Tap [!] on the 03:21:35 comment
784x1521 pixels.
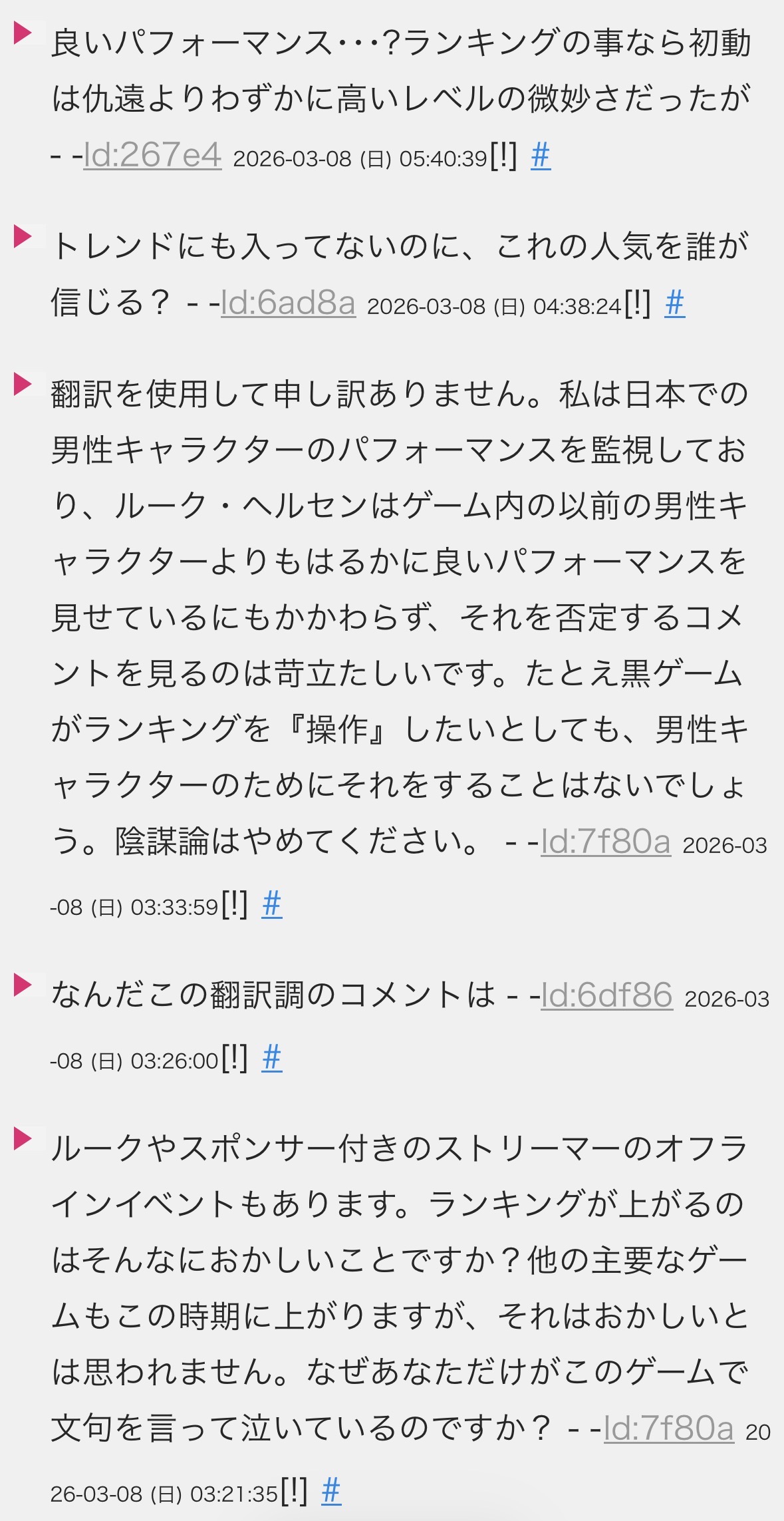click(x=293, y=1492)
